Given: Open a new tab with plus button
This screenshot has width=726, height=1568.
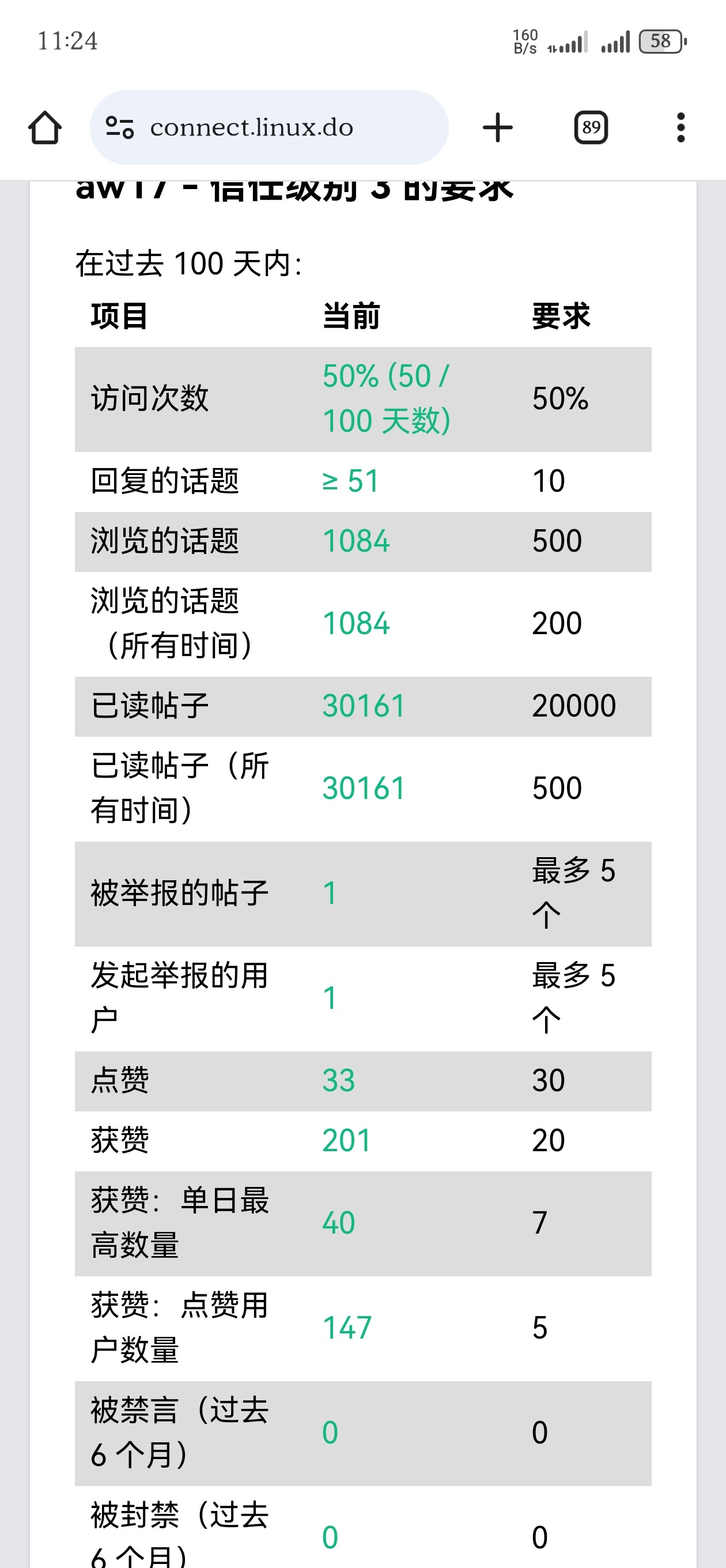Looking at the screenshot, I should [498, 128].
